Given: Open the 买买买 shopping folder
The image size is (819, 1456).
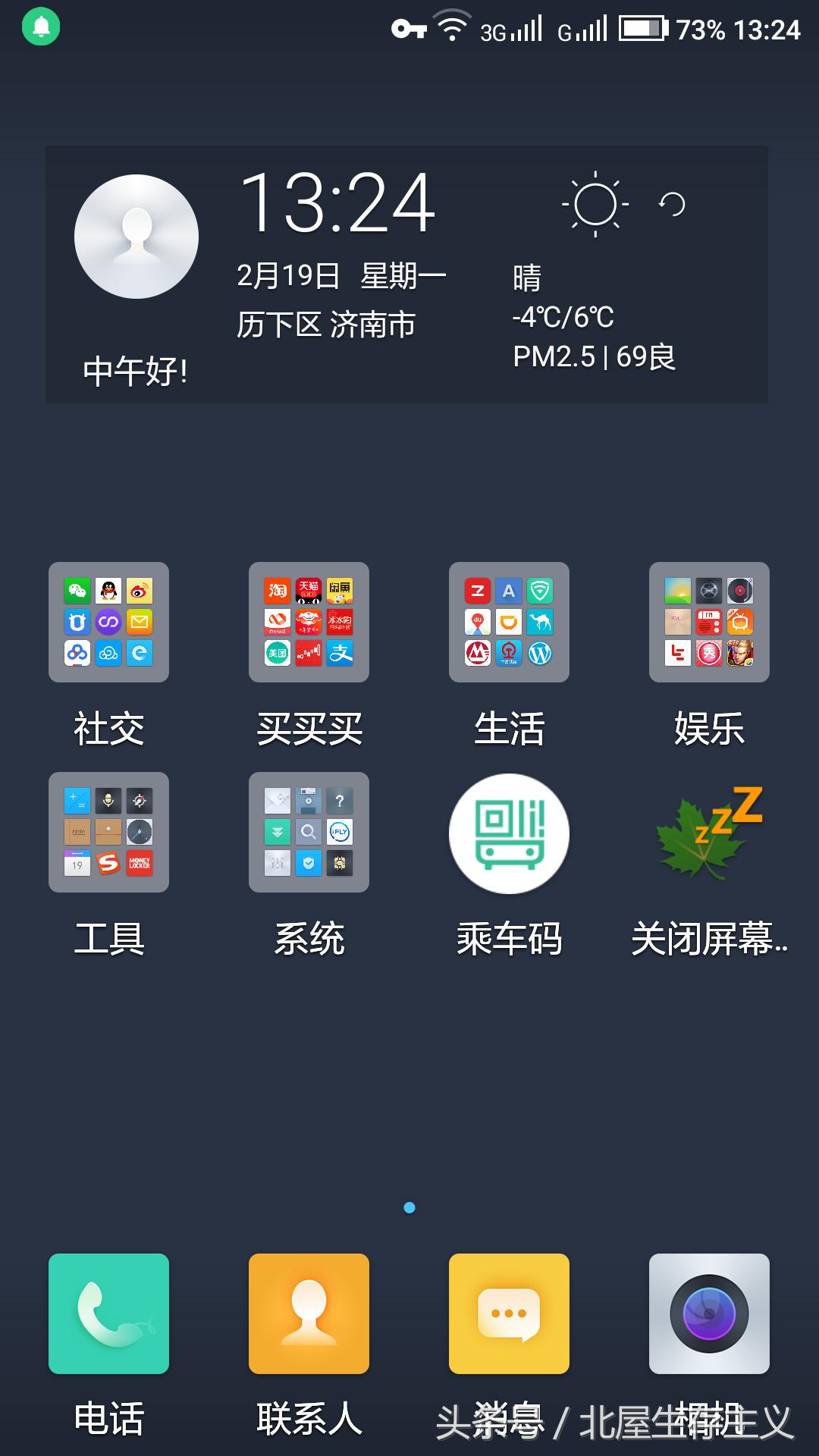Looking at the screenshot, I should tap(309, 622).
